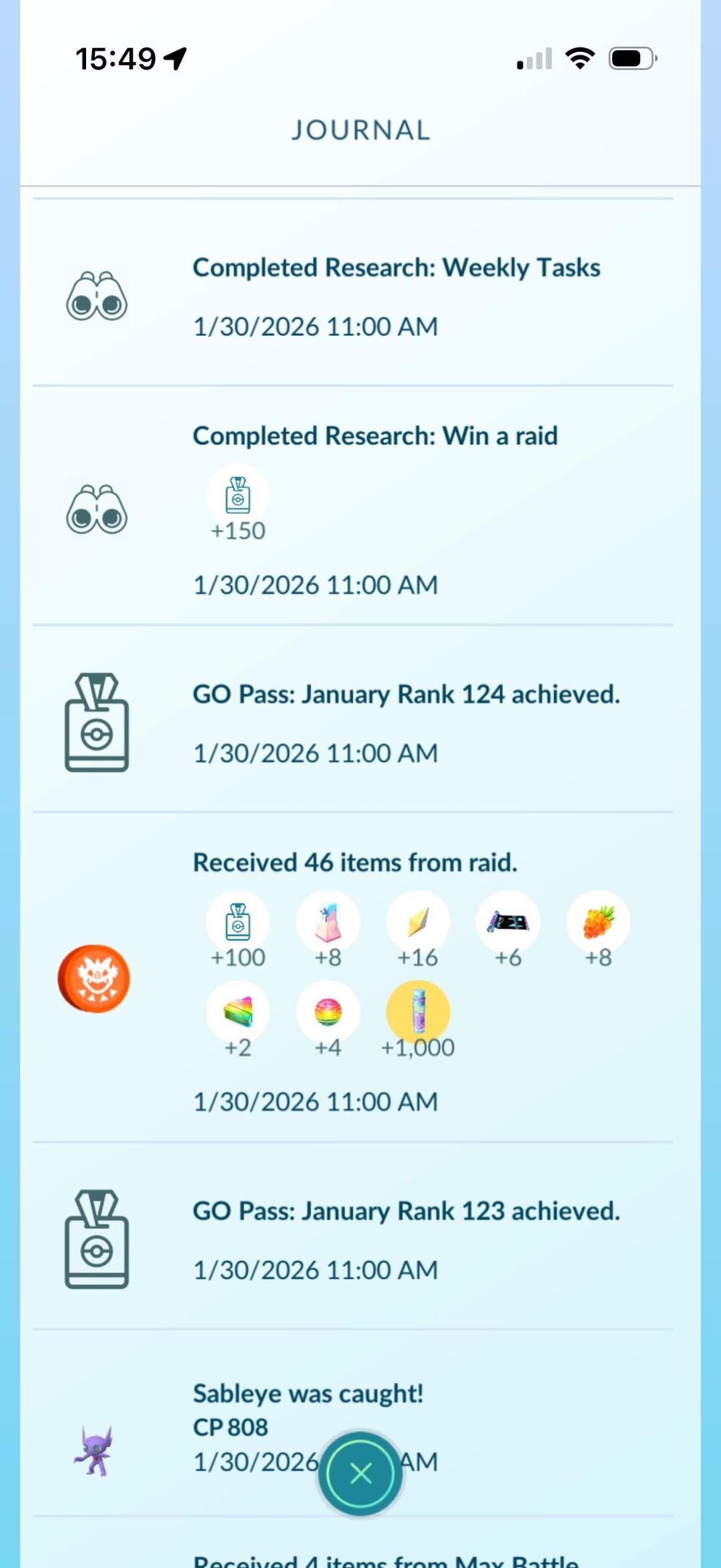Close the Journal with the X button
Viewport: 721px width, 1568px height.
pyautogui.click(x=360, y=1473)
